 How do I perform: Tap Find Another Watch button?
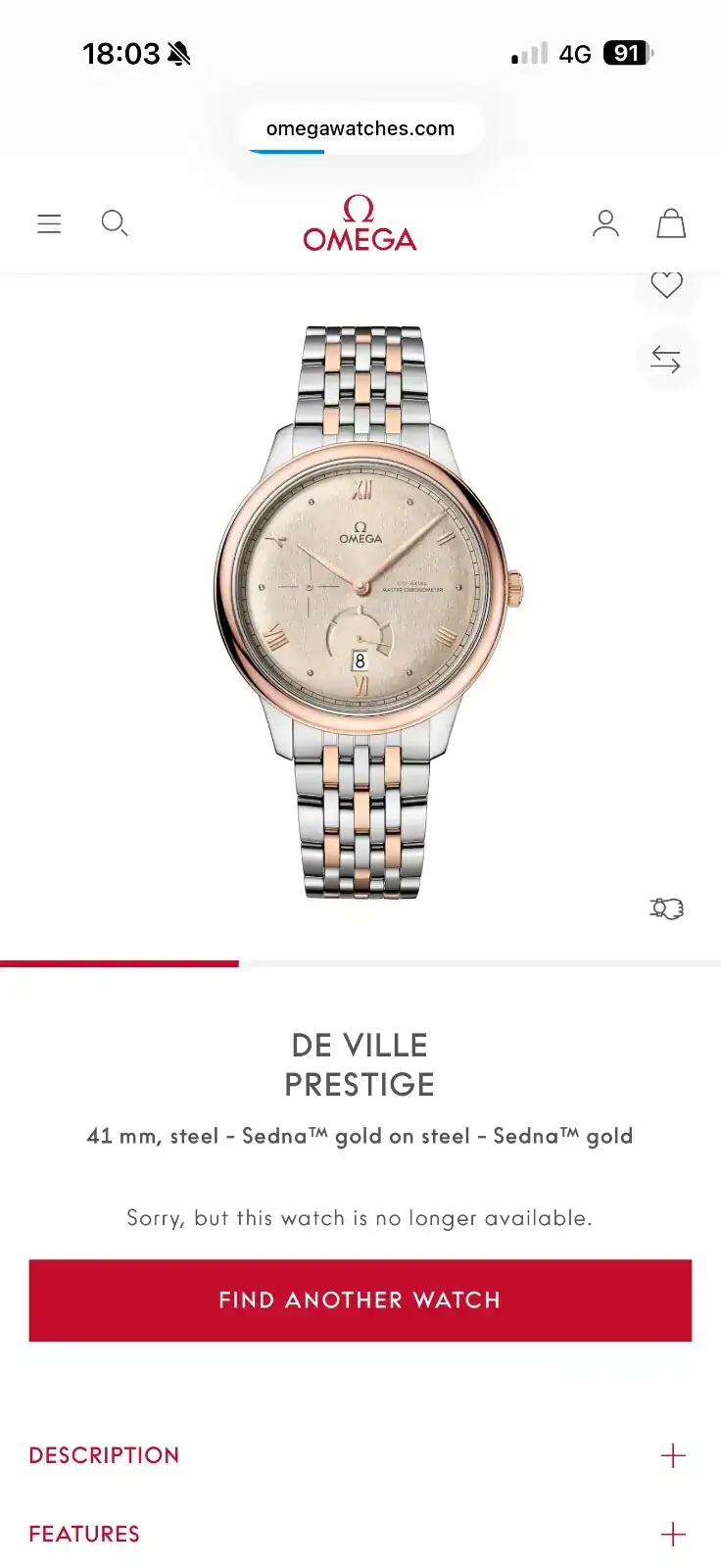coord(360,1300)
